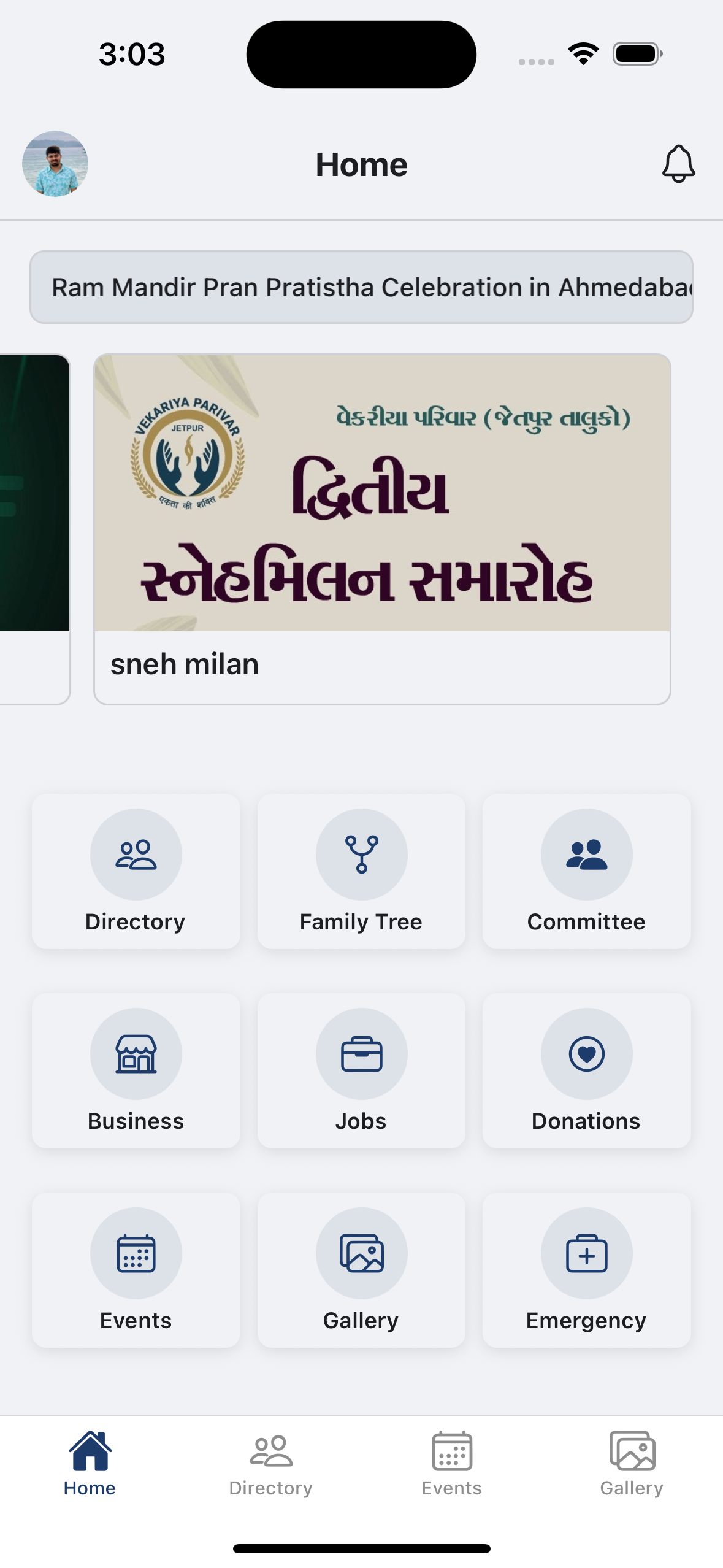
Task: Open the Events calendar icon
Action: pos(136,1253)
